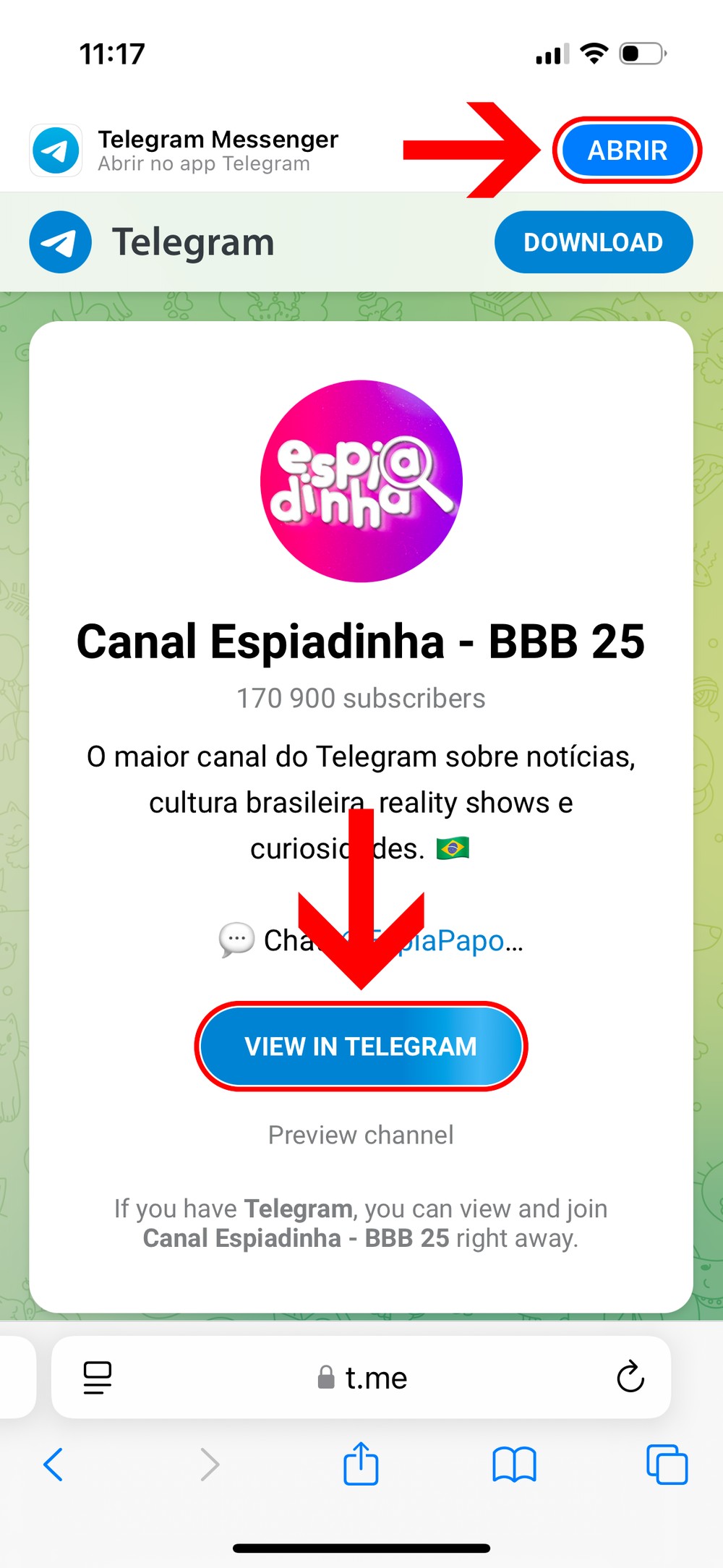Tap the ABRIR button in the app banner
Viewport: 723px width, 1568px height.
(x=627, y=150)
